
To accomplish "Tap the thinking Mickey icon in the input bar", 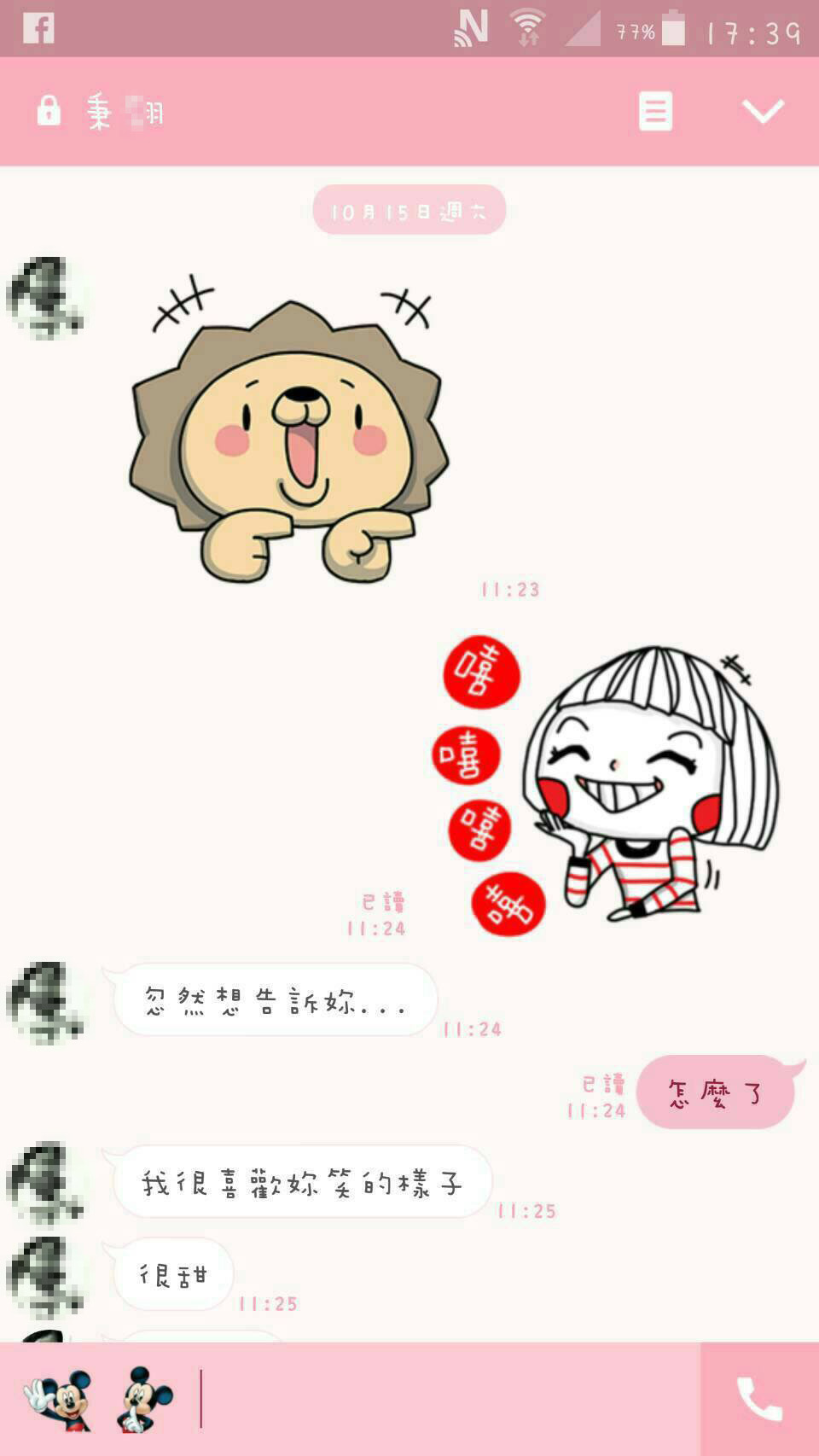I will pyautogui.click(x=143, y=1400).
